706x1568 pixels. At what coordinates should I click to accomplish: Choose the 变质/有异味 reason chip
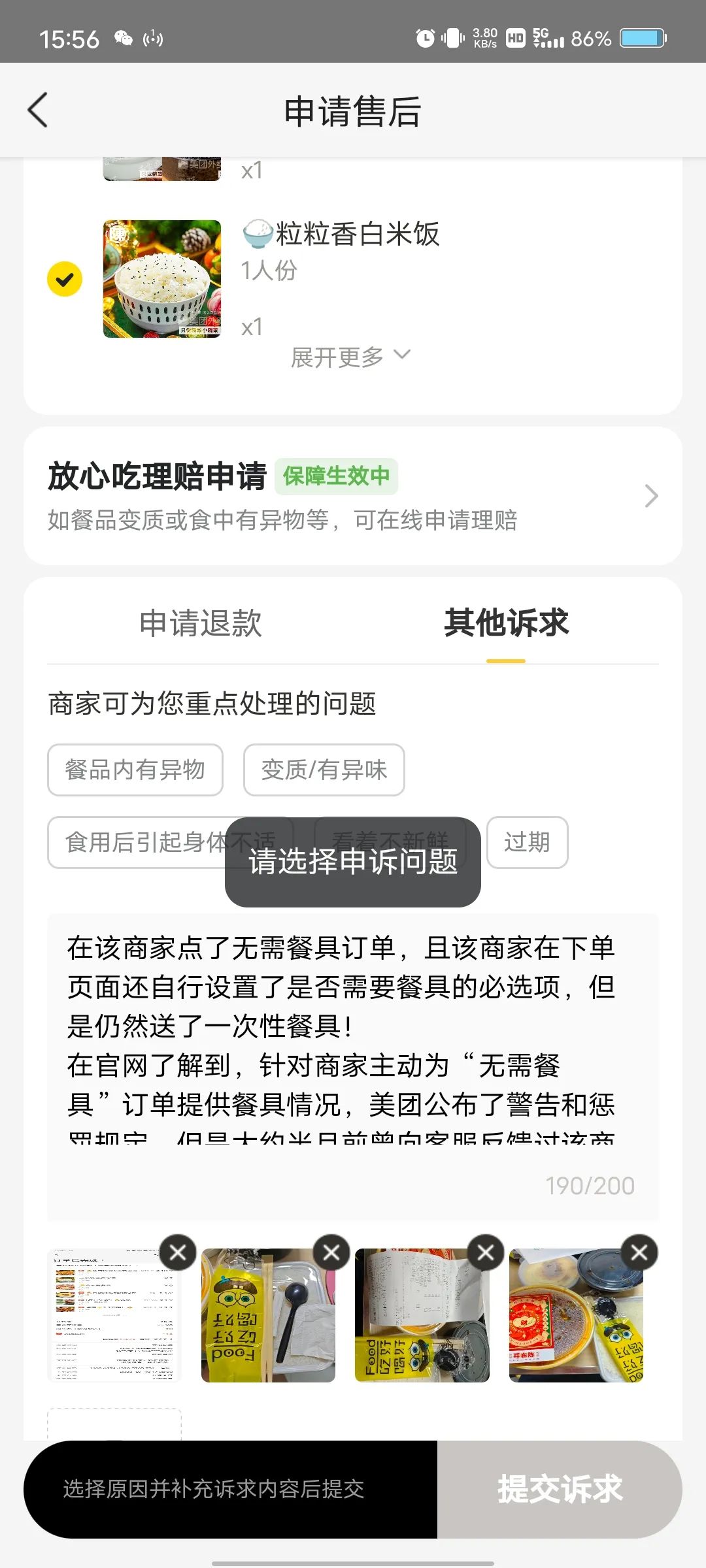[324, 770]
